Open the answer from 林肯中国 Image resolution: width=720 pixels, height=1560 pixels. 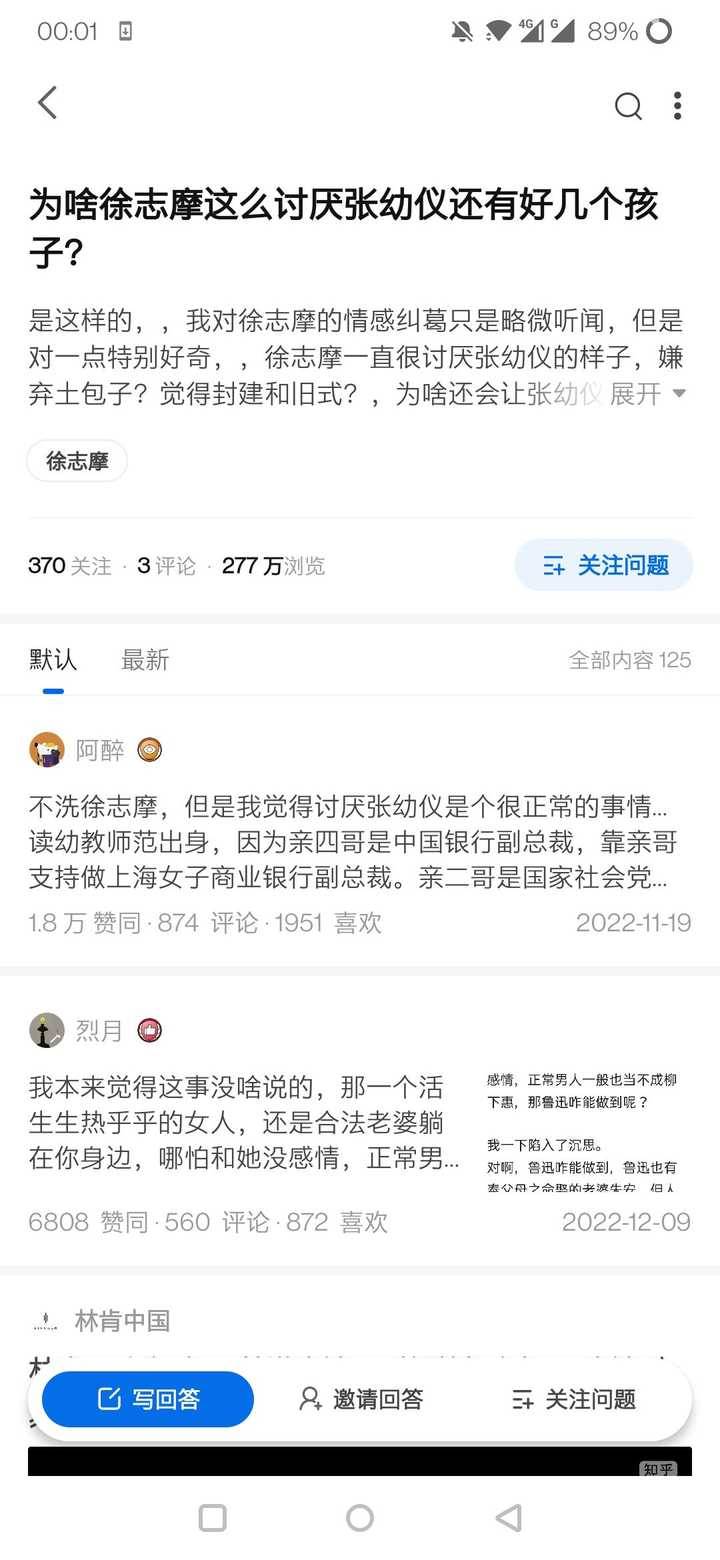122,1321
